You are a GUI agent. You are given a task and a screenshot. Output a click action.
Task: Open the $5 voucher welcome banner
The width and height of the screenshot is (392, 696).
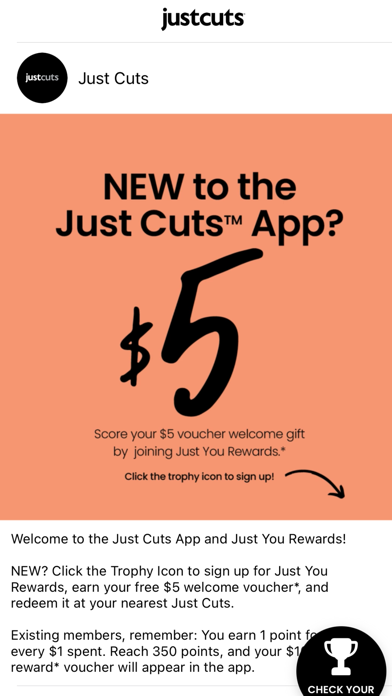[x=196, y=317]
